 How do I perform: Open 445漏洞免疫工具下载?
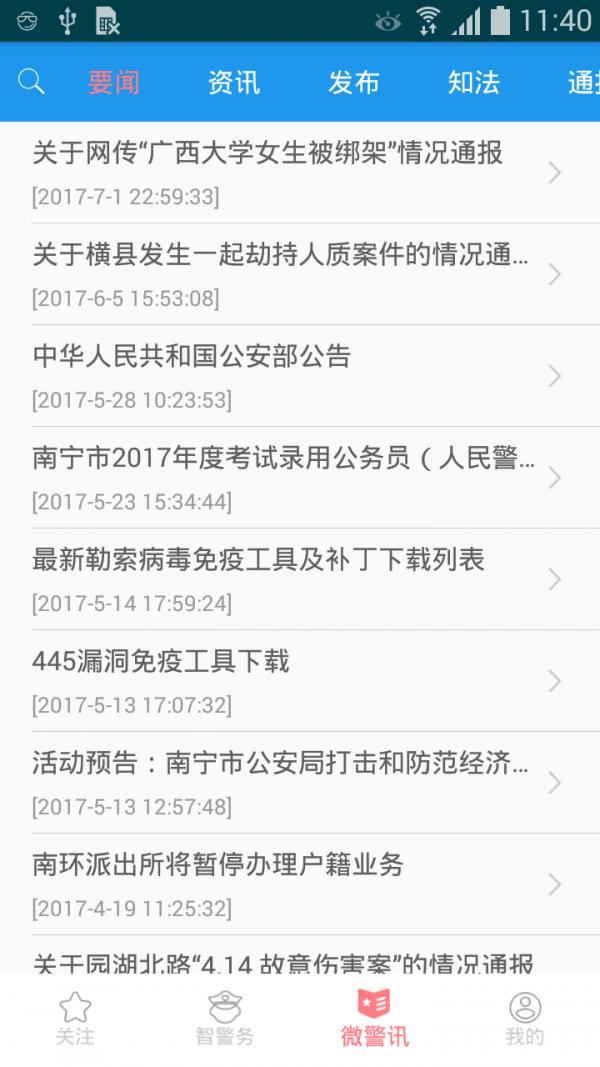[290, 680]
